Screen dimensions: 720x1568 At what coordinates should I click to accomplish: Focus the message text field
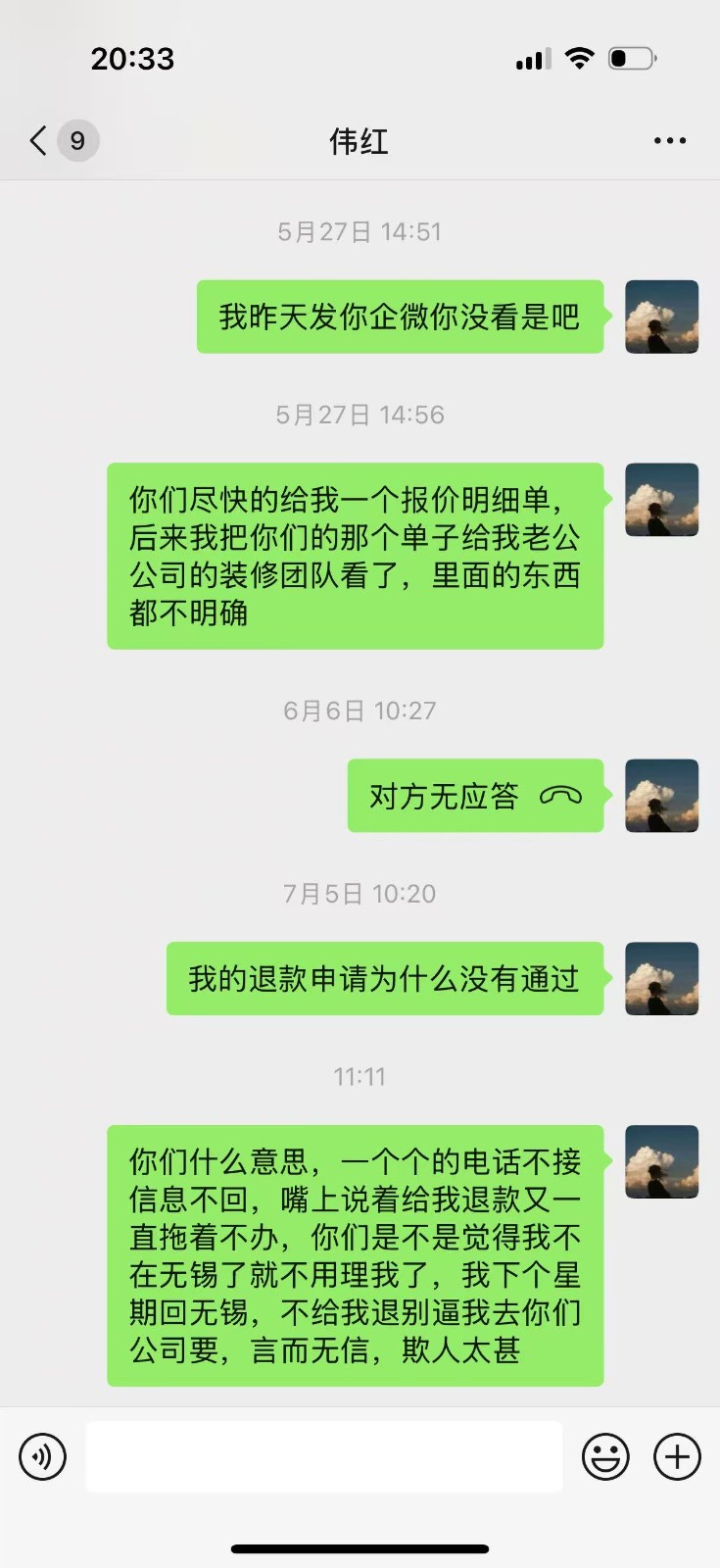(323, 1456)
